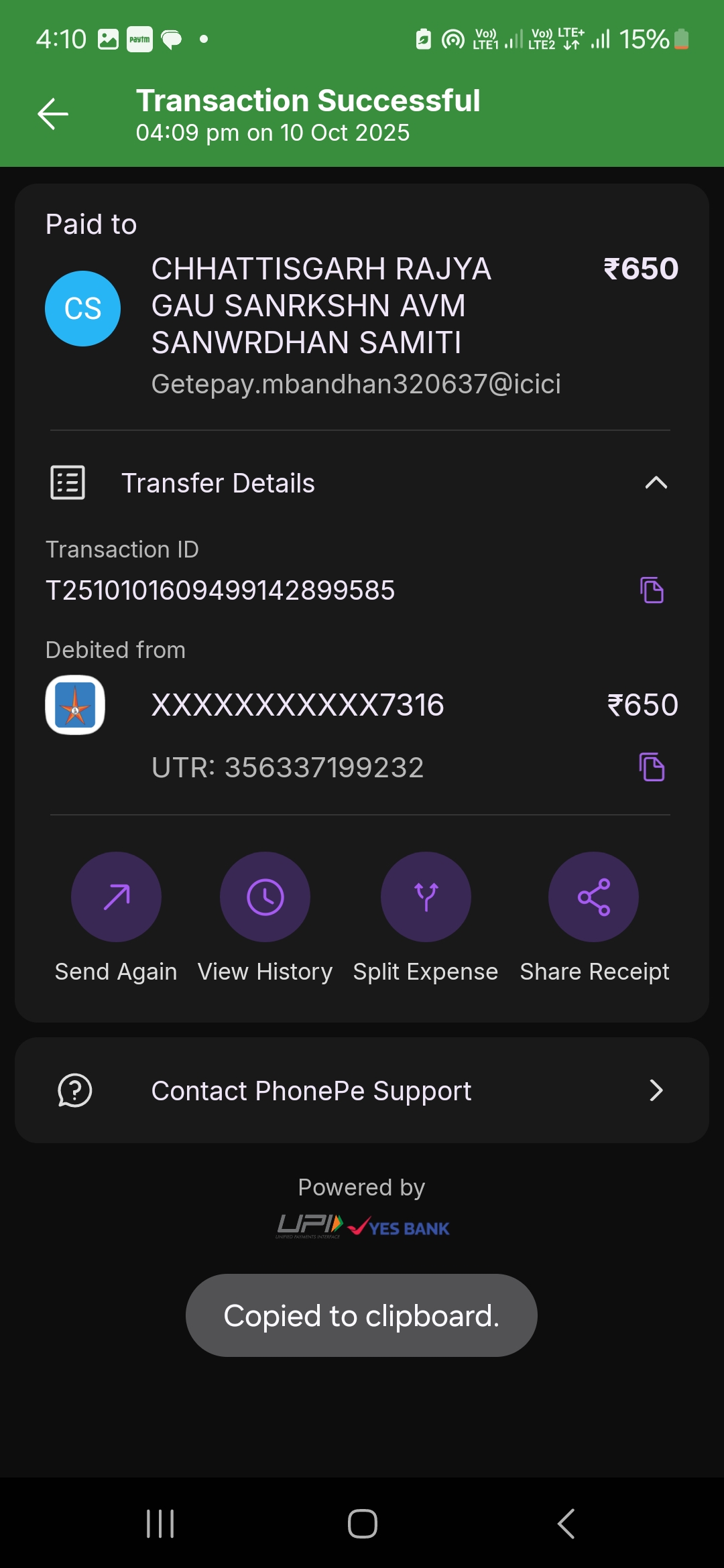Share the payment receipt
724x1568 pixels.
click(593, 897)
